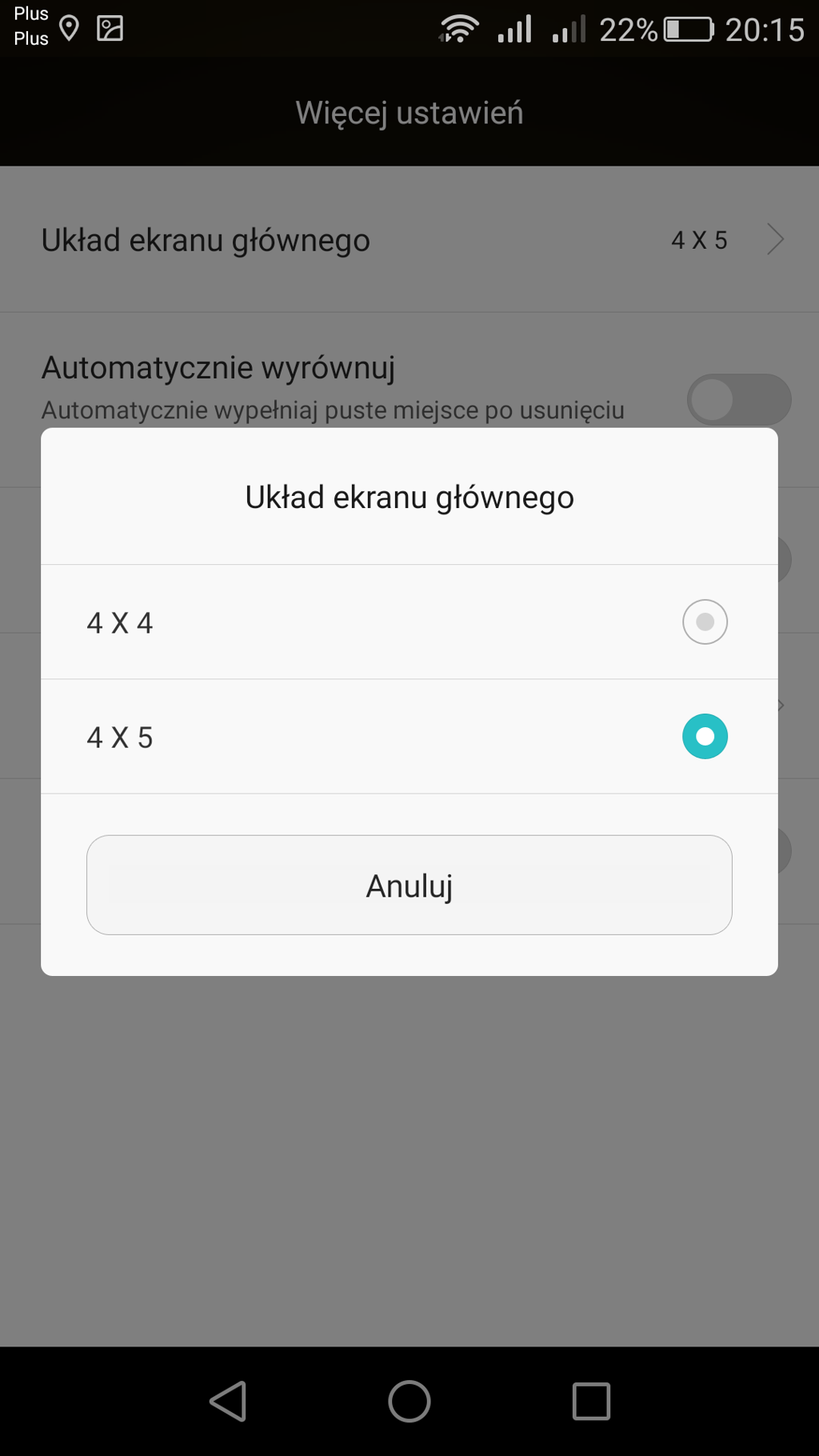
Task: Go back using the system back button
Action: click(228, 1402)
